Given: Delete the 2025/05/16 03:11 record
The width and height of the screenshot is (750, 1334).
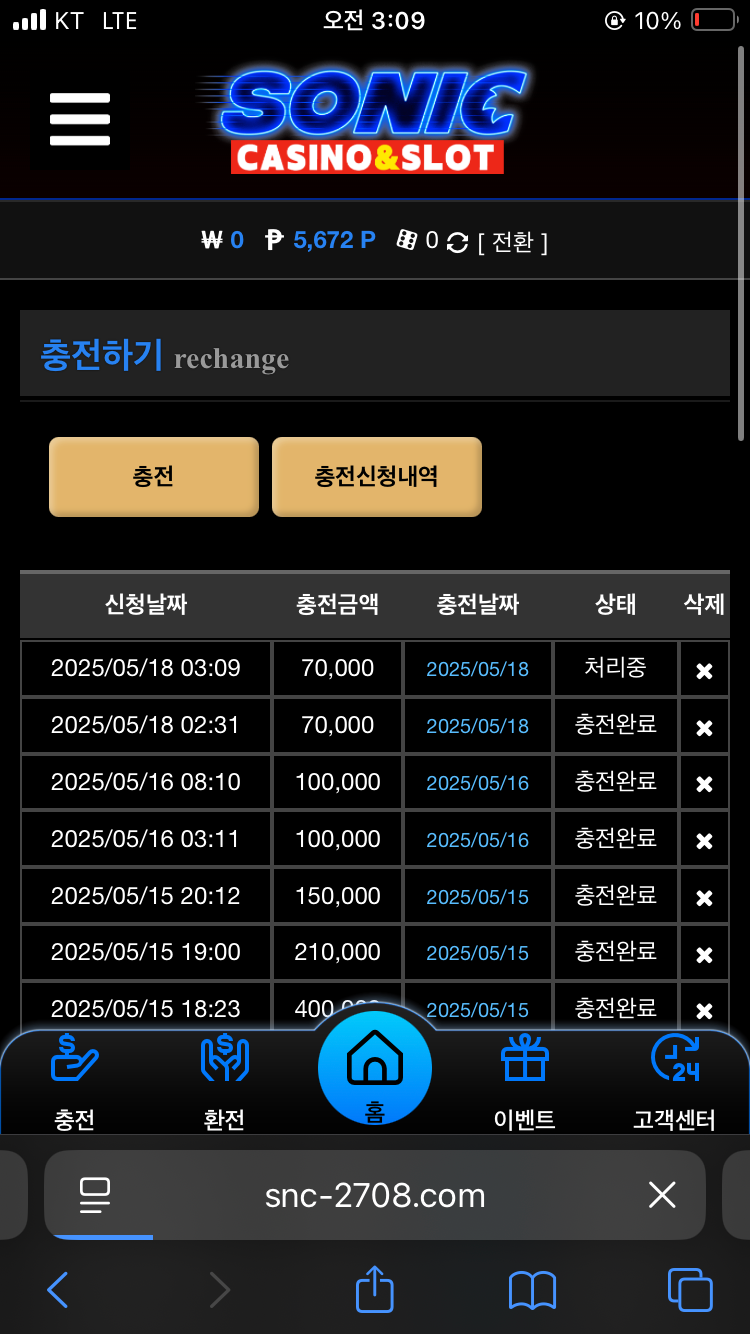Looking at the screenshot, I should click(x=704, y=841).
